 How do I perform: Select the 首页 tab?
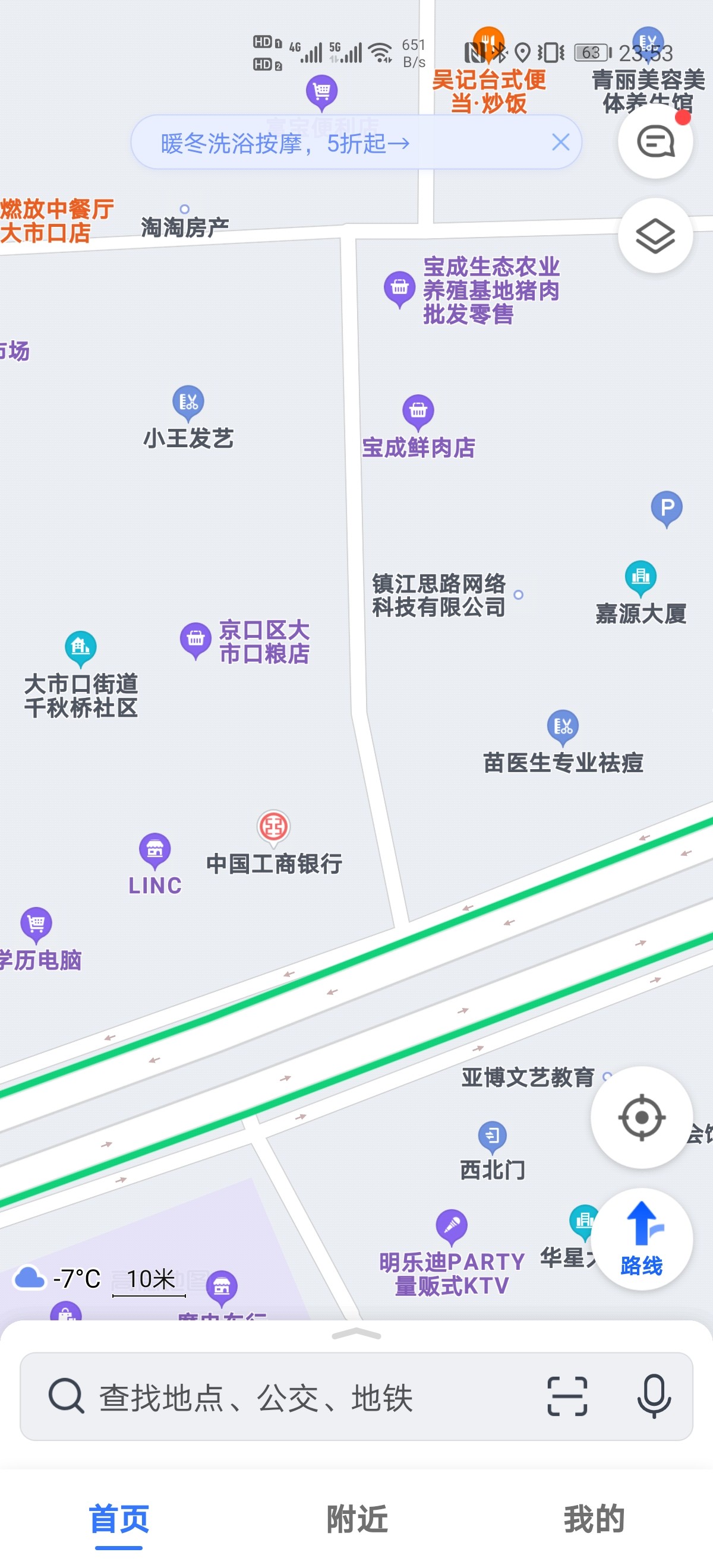(119, 1519)
